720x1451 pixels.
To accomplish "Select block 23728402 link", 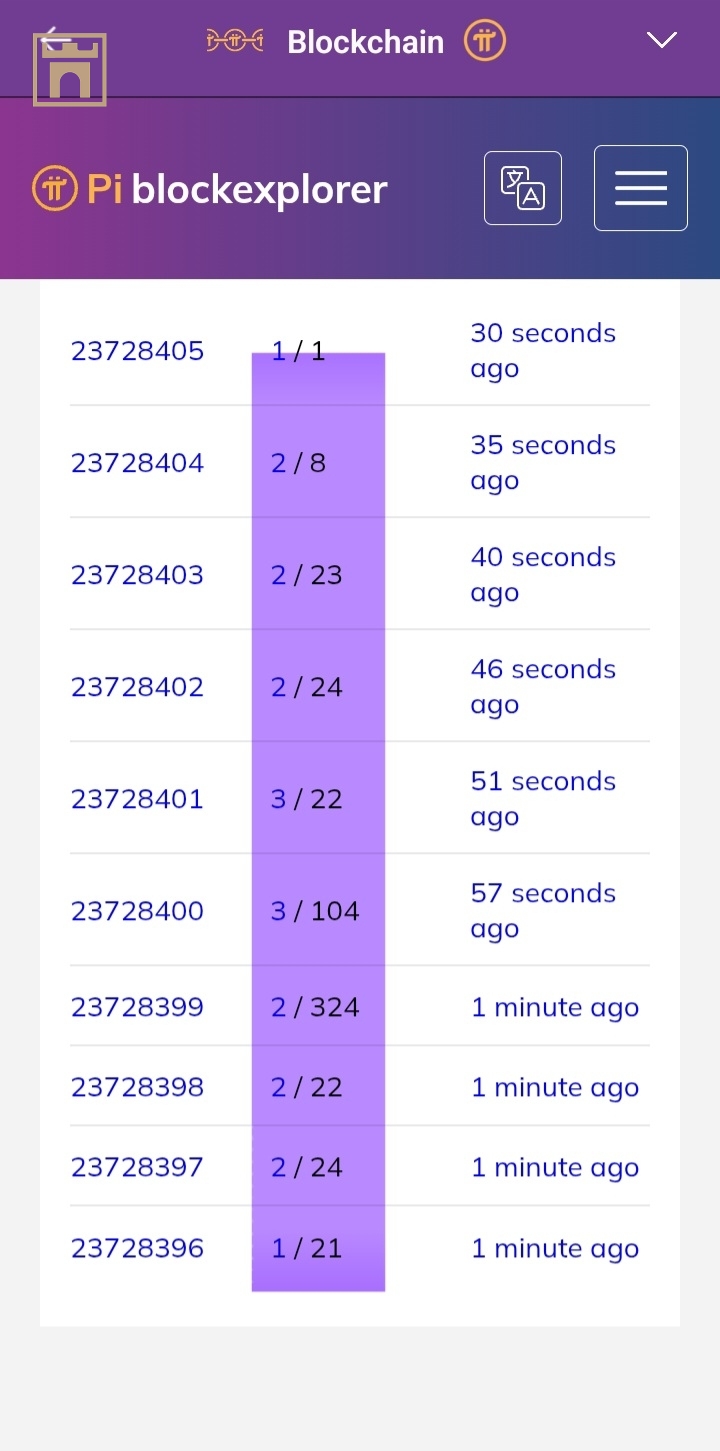I will pyautogui.click(x=137, y=687).
